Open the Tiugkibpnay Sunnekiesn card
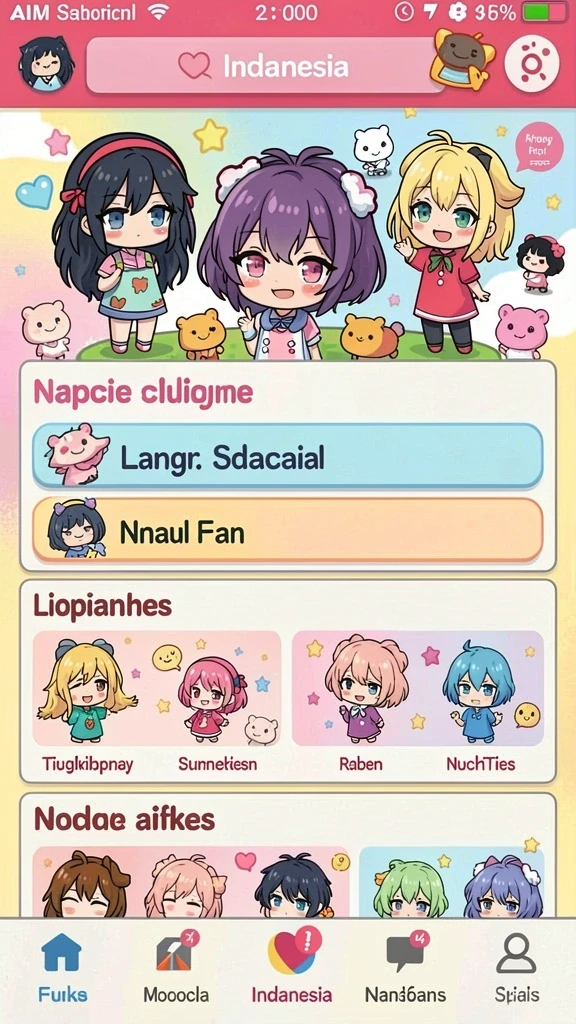Viewport: 576px width, 1024px height. (x=157, y=703)
